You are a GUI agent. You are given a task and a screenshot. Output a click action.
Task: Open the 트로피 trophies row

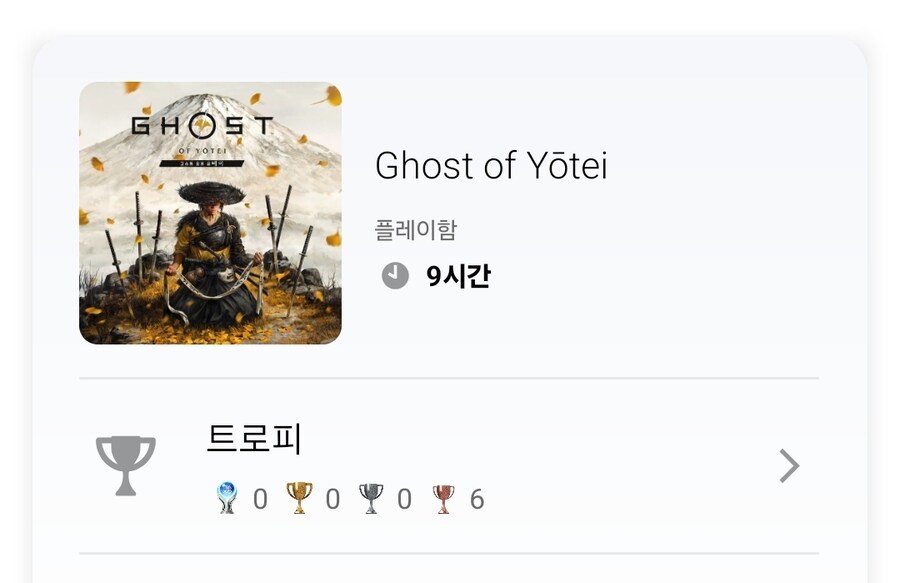point(448,466)
